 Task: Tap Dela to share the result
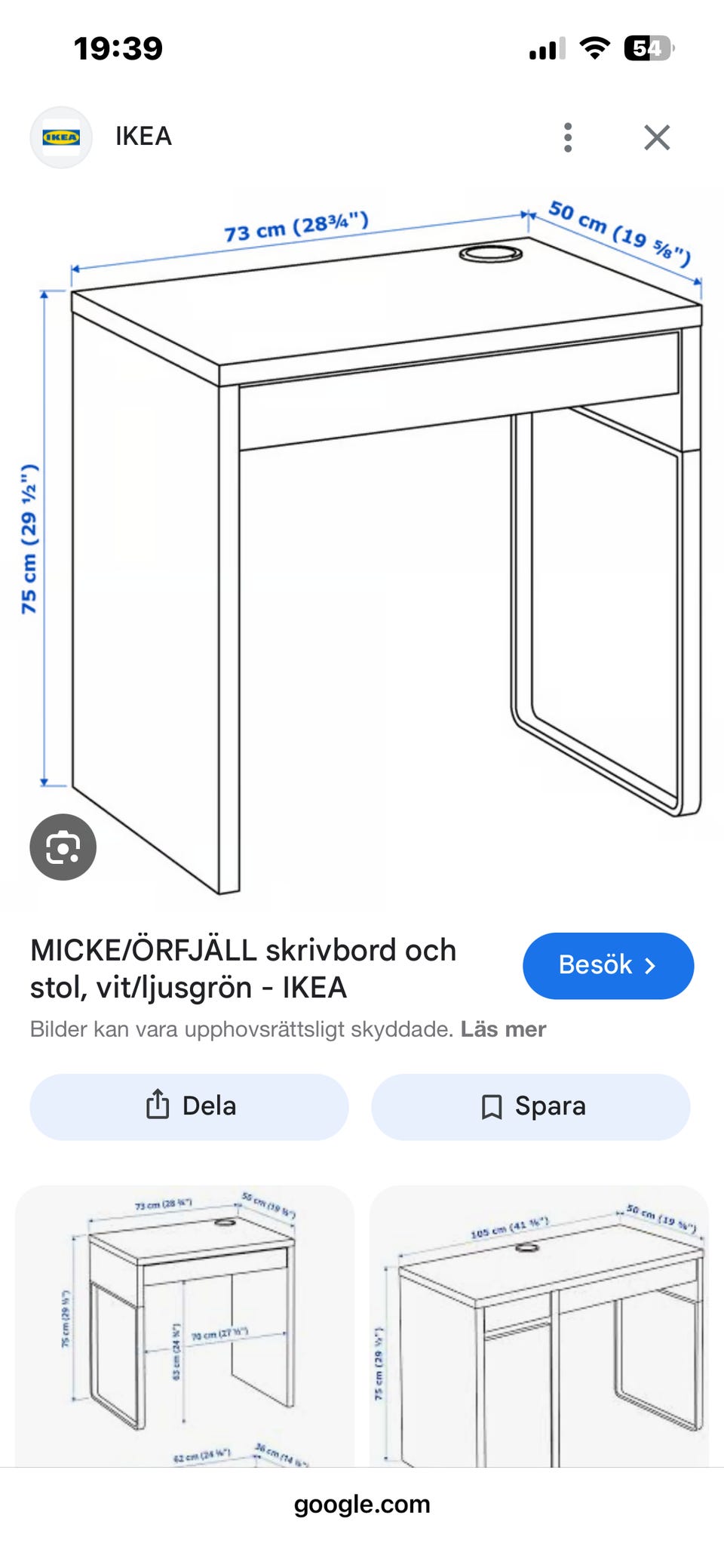coord(189,1106)
